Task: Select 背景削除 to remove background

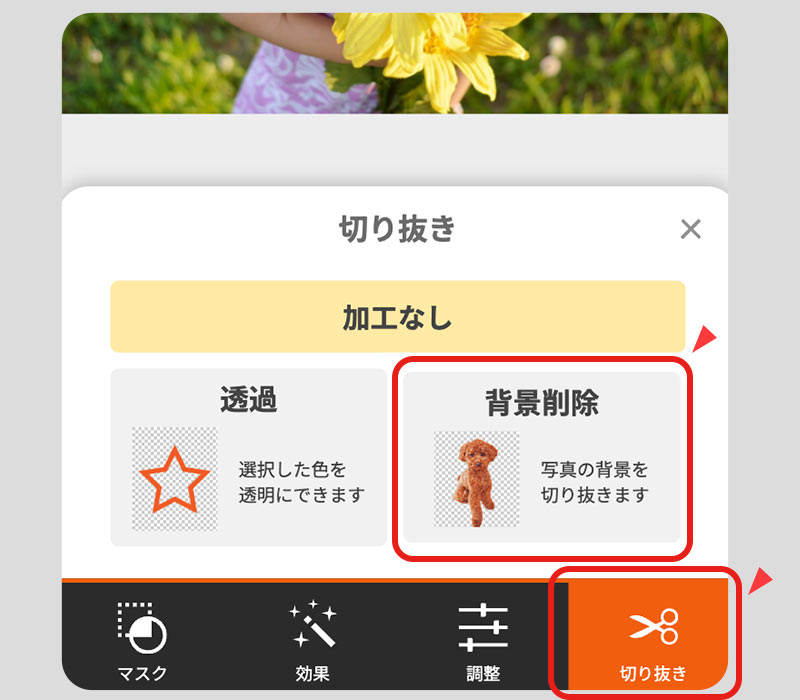Action: [x=541, y=458]
